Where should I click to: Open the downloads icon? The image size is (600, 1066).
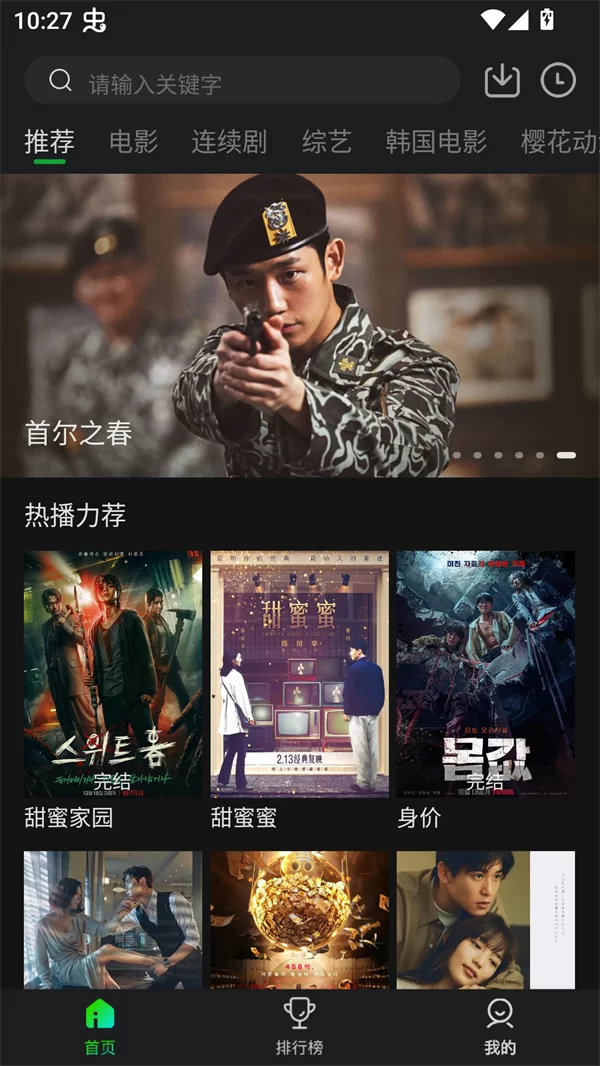point(502,81)
